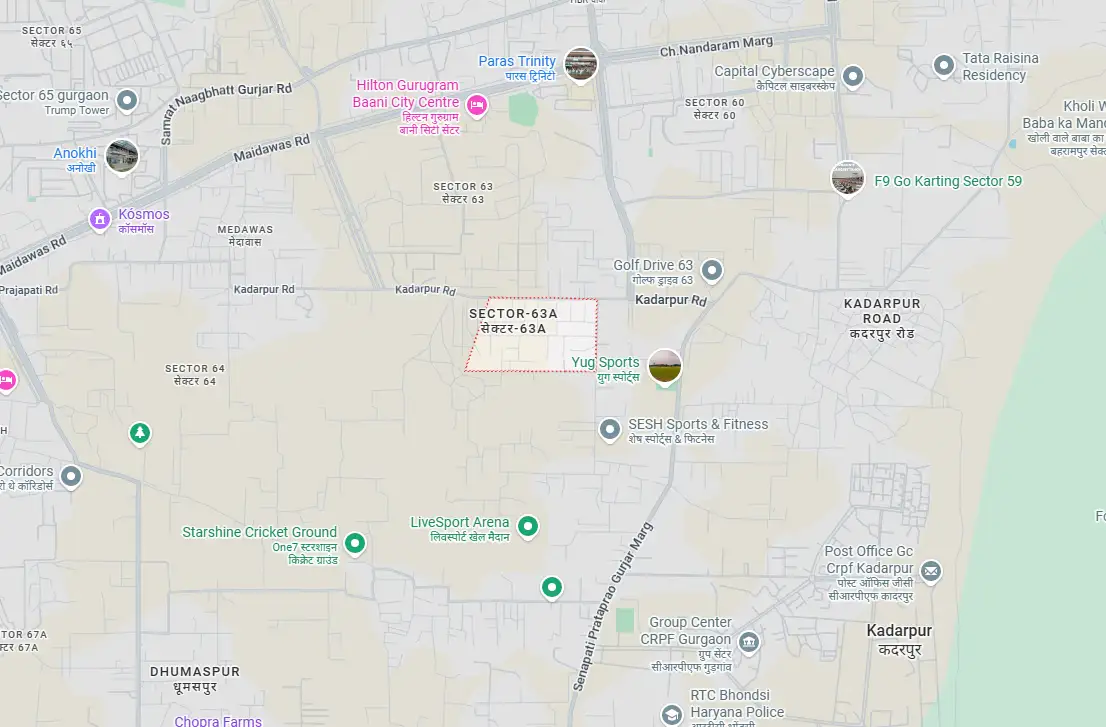Open Tata Raisina Residency marker
Image resolution: width=1106 pixels, height=727 pixels.
(944, 66)
